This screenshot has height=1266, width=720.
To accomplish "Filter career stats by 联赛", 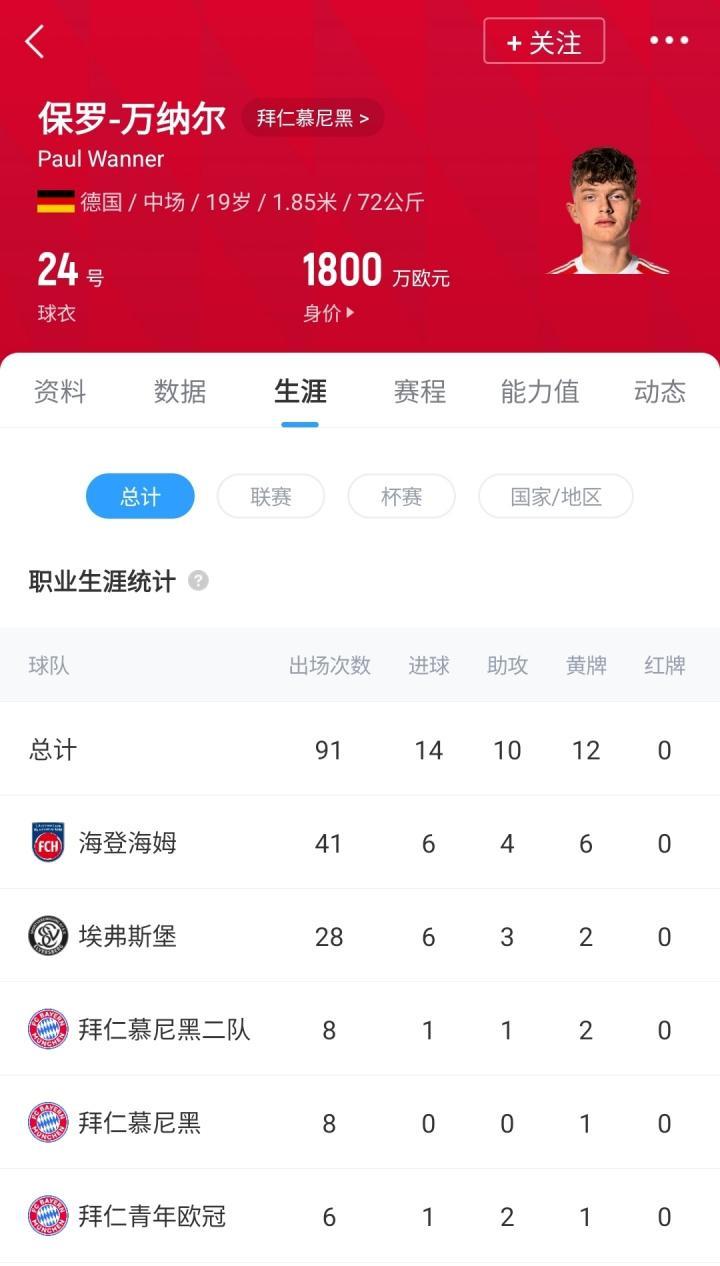I will [271, 496].
